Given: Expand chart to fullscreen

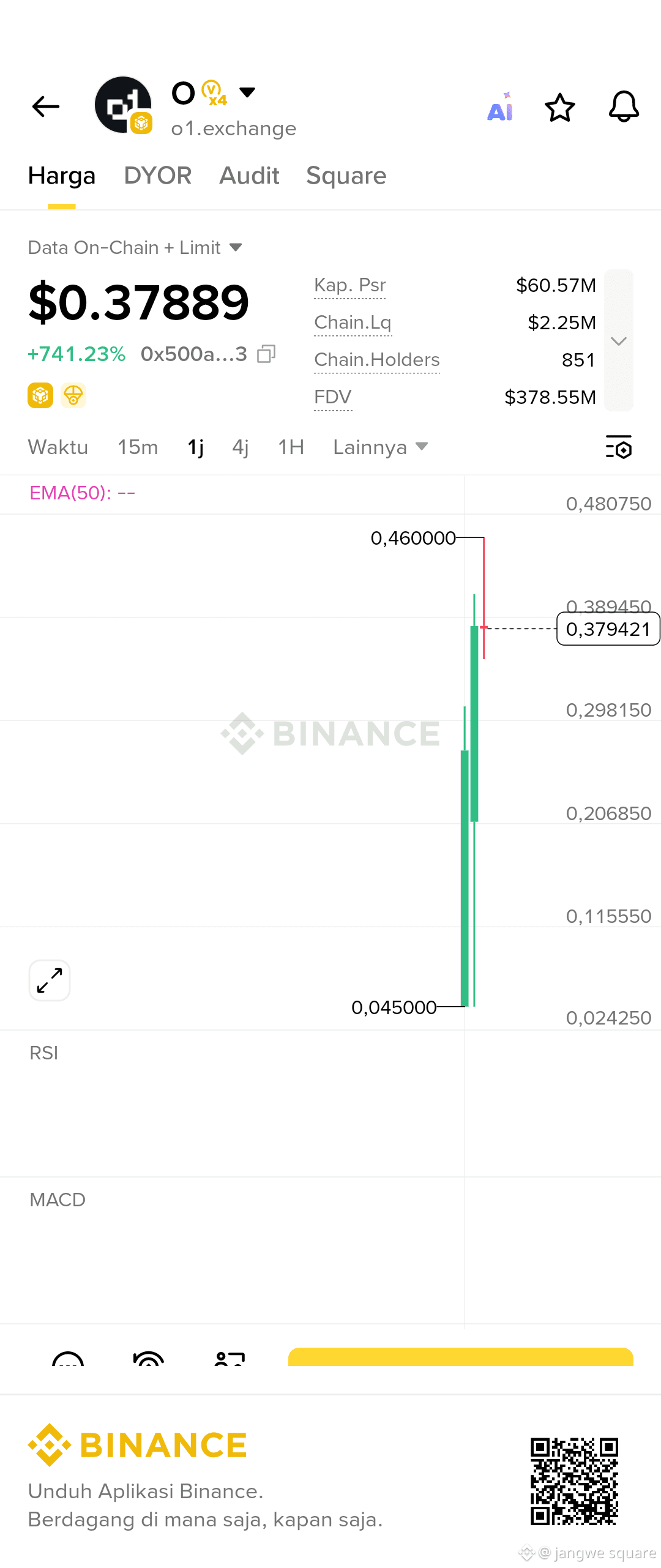Looking at the screenshot, I should pos(50,980).
